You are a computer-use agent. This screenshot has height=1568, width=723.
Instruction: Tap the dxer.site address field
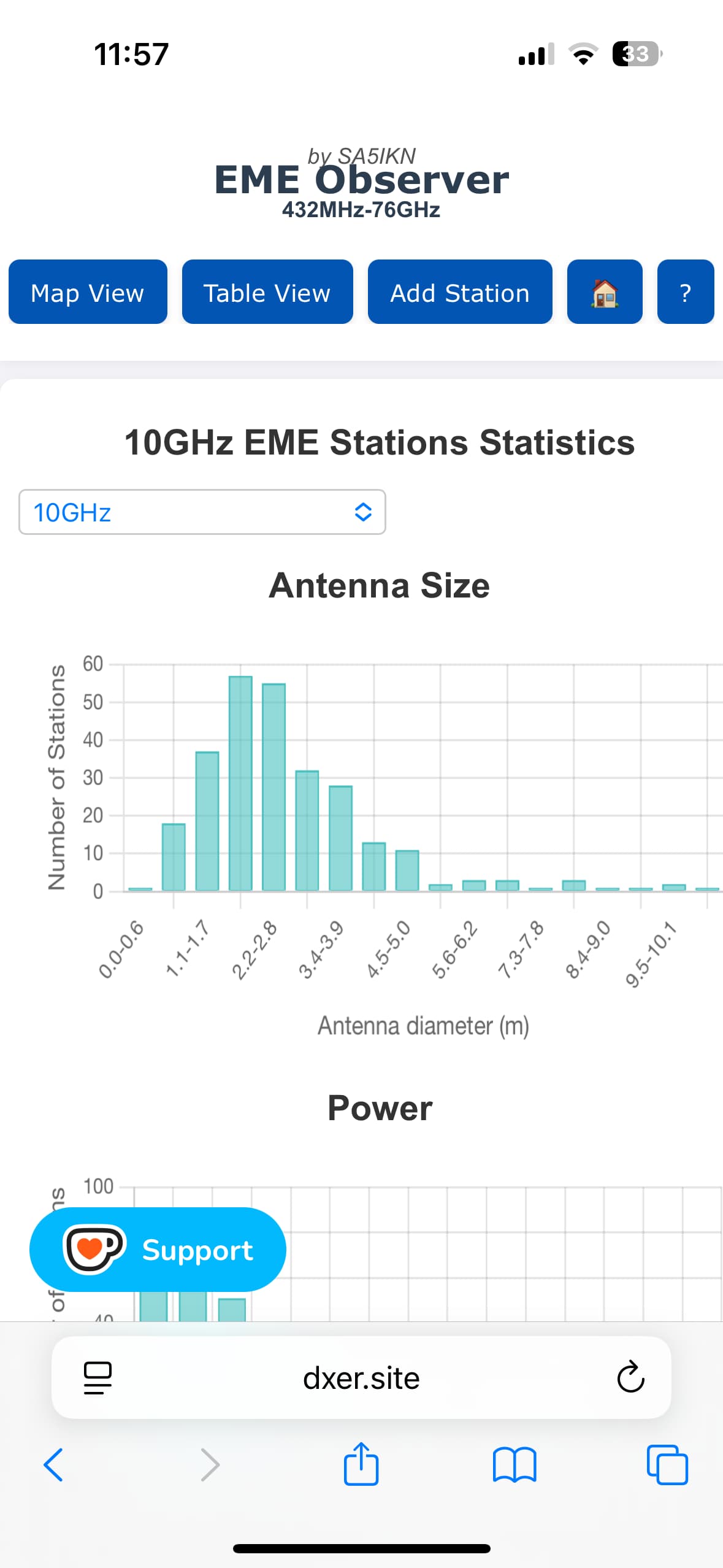[361, 1378]
